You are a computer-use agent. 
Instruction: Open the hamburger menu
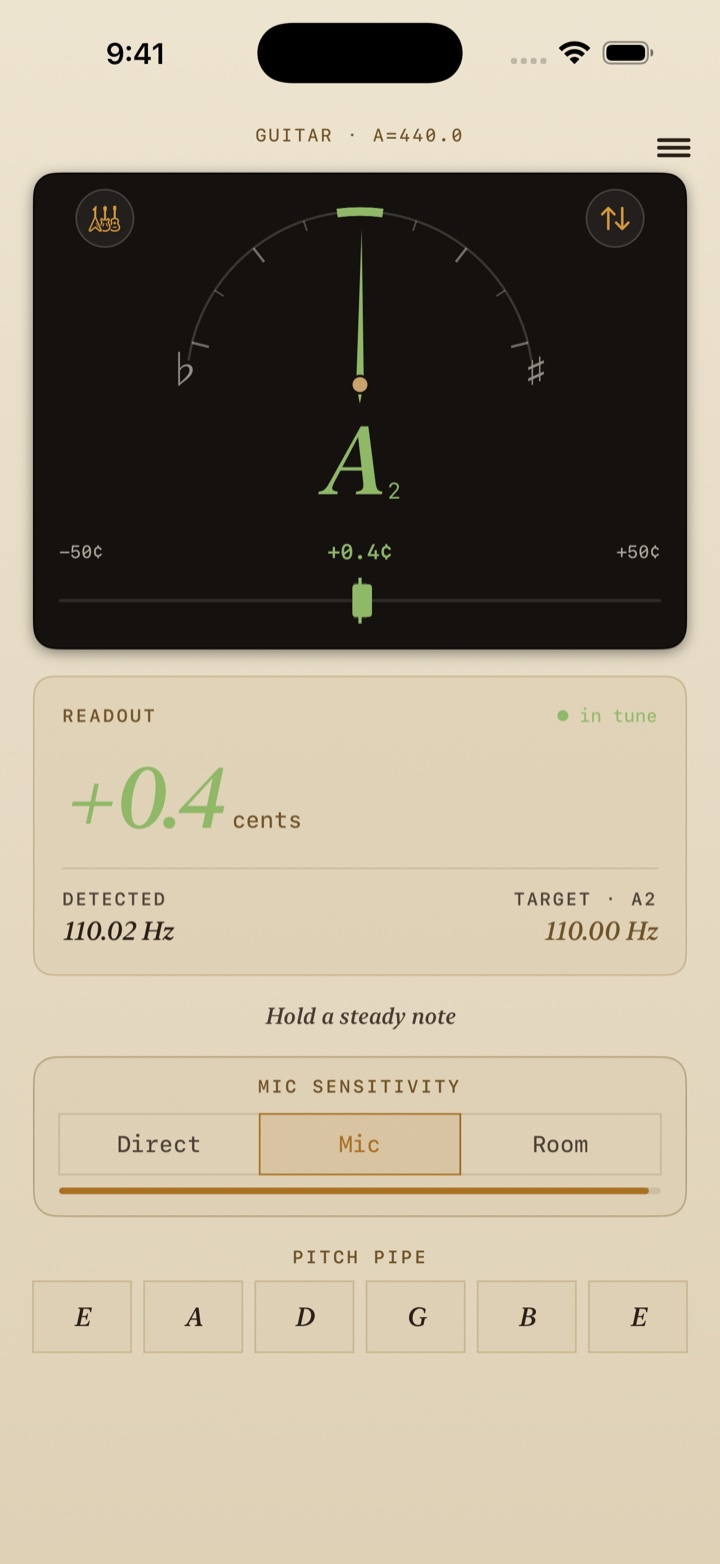[x=673, y=148]
